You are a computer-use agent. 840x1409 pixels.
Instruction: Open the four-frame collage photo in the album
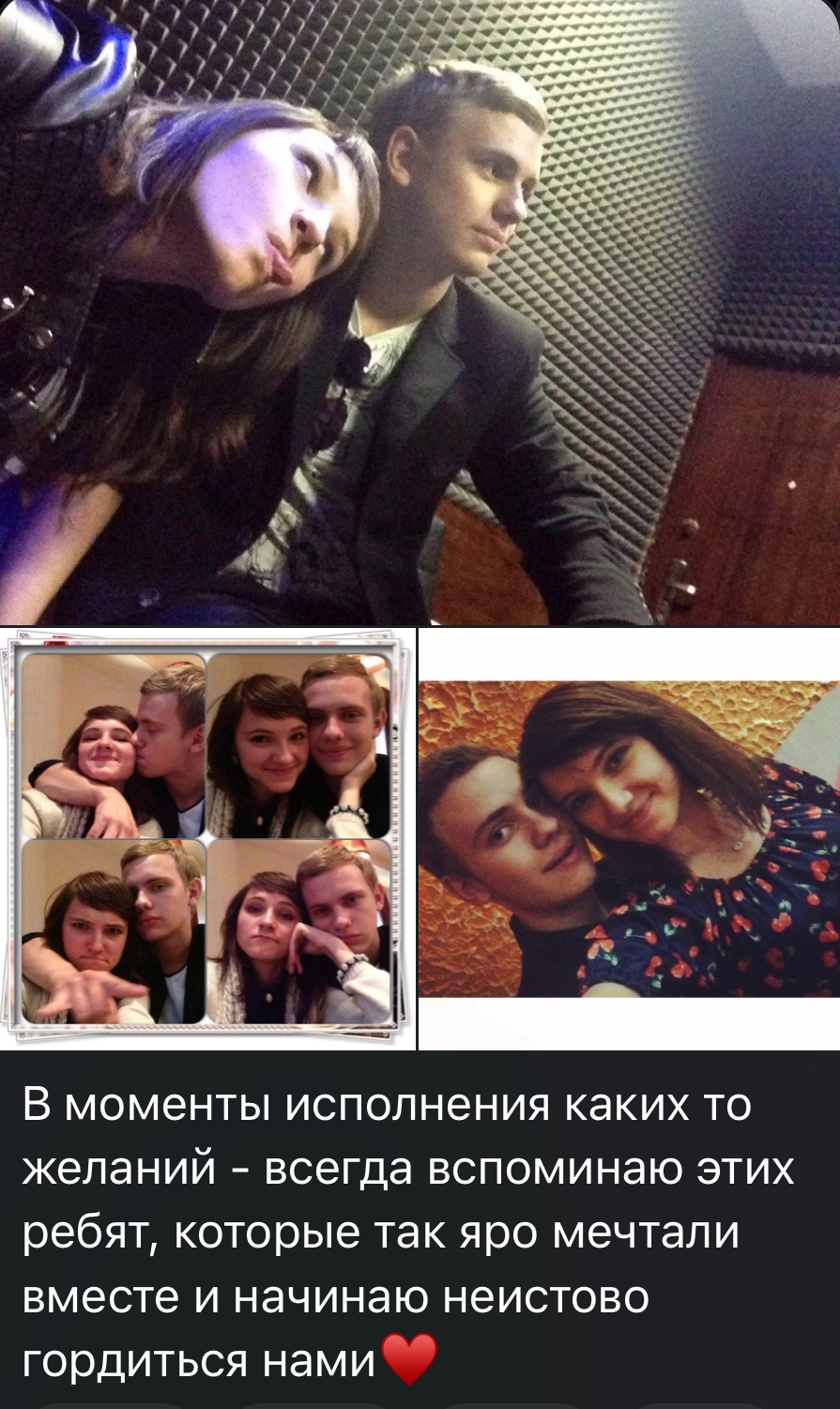tap(207, 838)
